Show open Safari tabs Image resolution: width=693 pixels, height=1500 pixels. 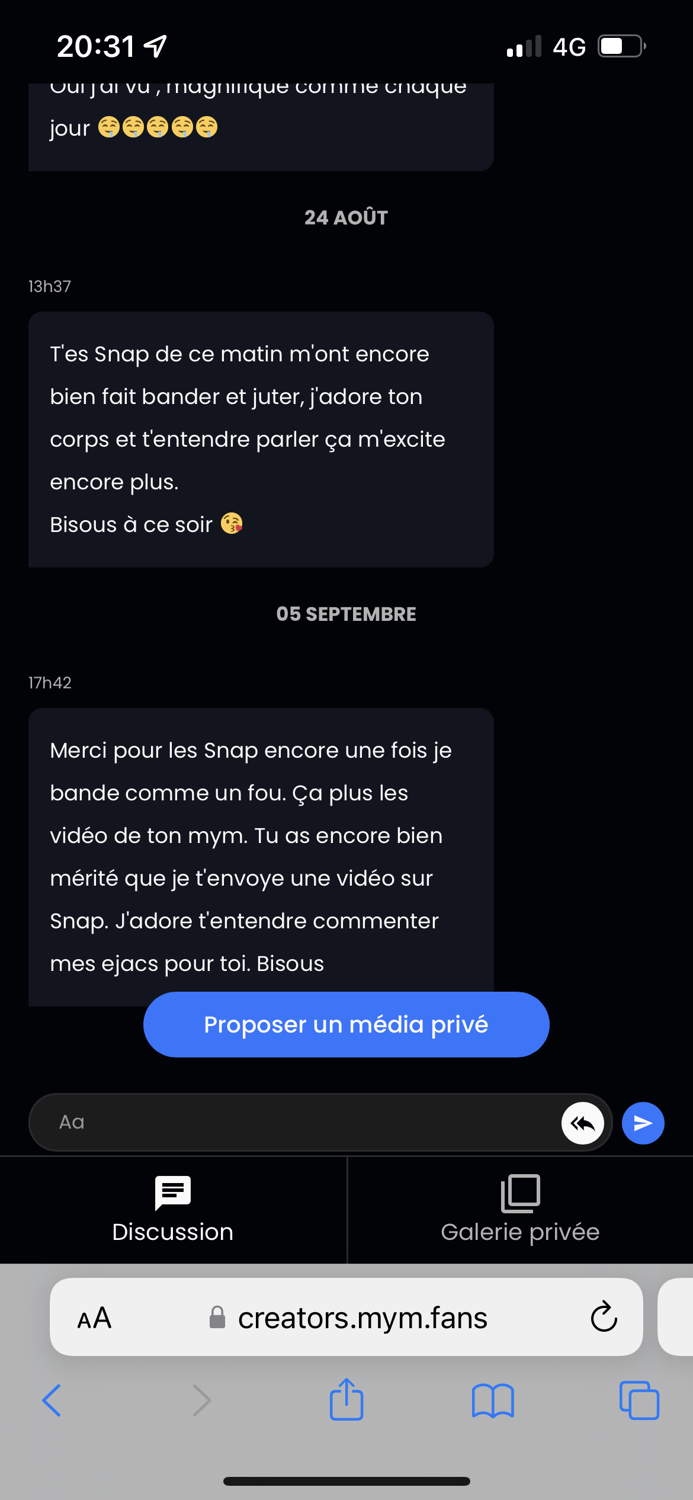(x=639, y=1400)
